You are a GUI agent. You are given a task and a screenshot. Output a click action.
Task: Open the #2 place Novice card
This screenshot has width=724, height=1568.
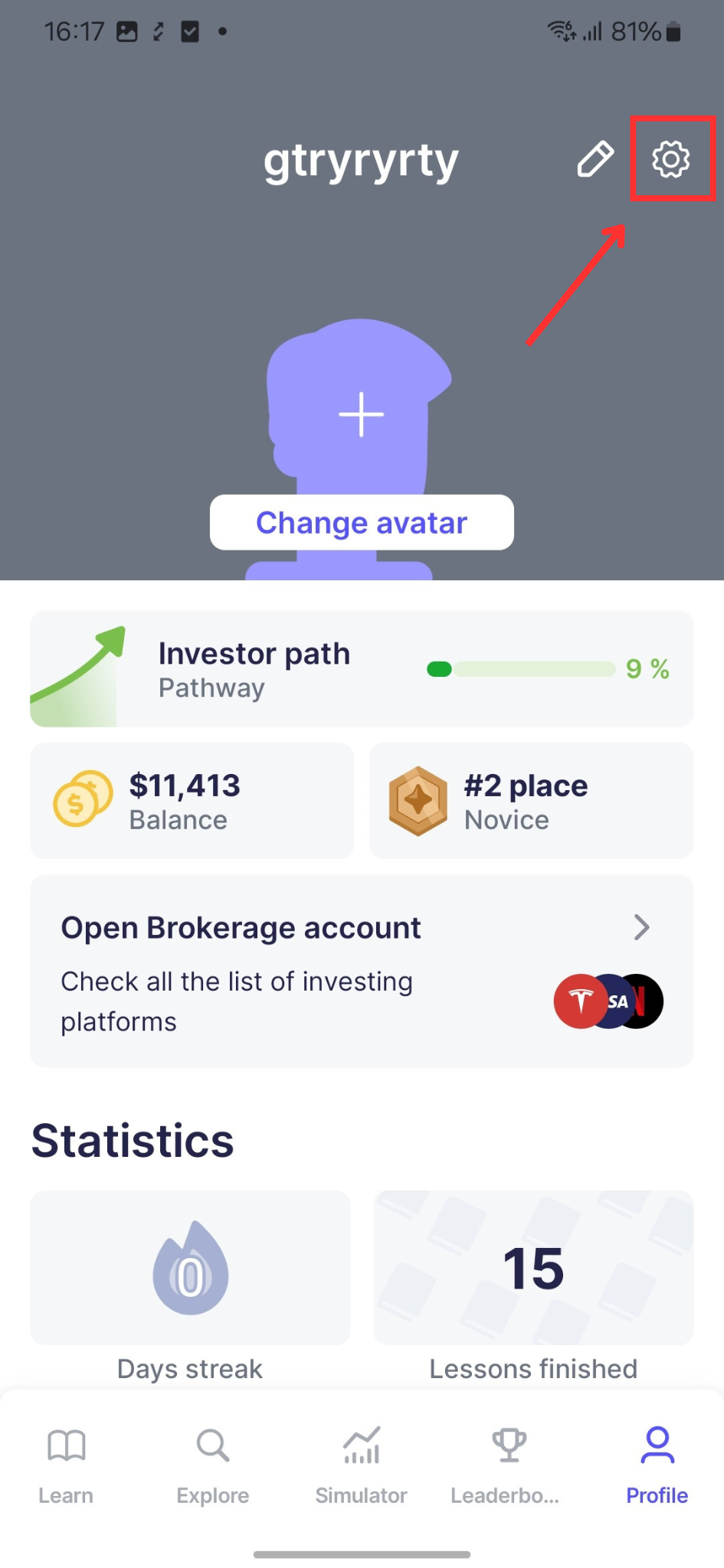[x=532, y=801]
